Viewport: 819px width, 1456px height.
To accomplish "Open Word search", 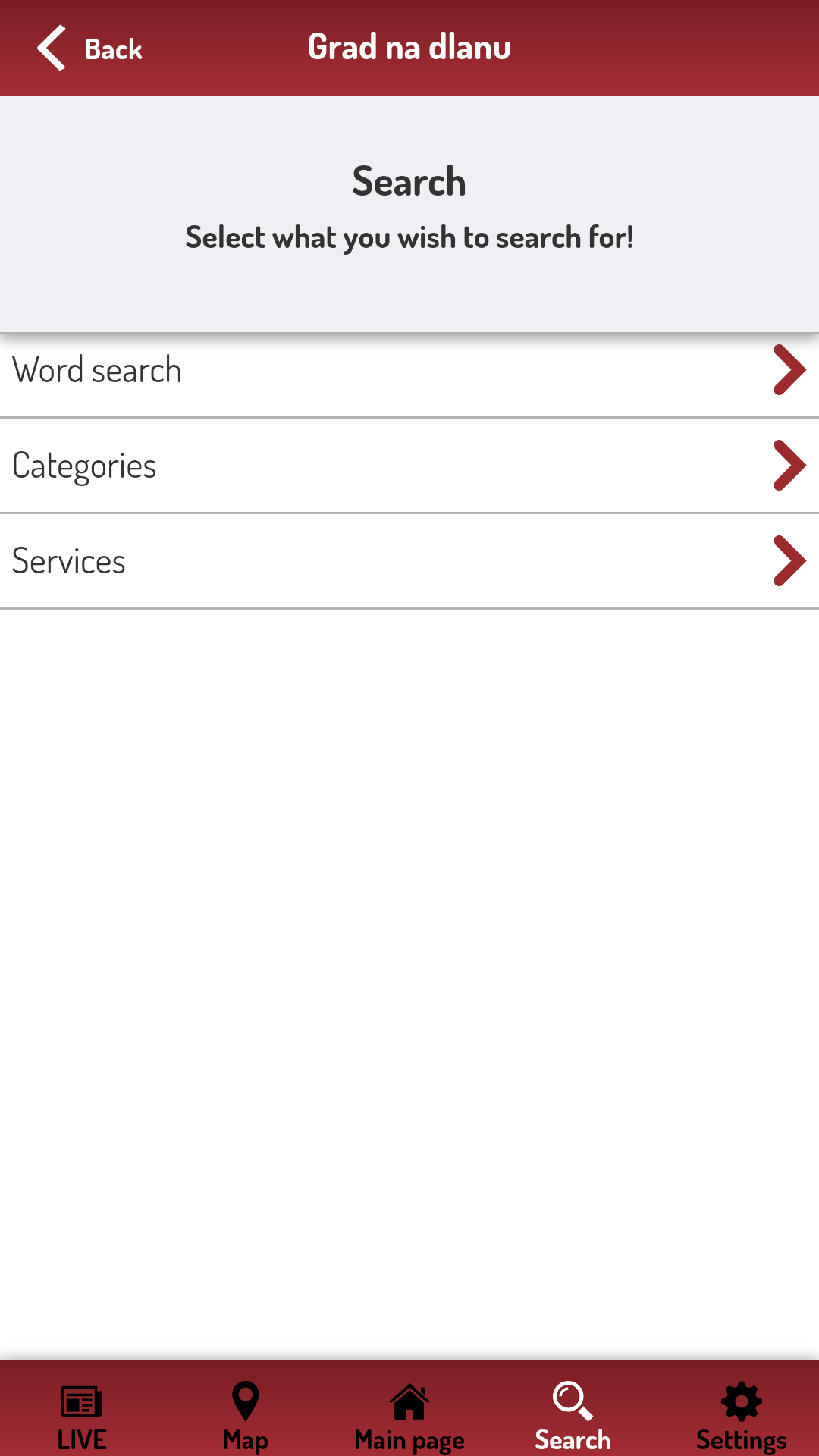I will (x=409, y=371).
